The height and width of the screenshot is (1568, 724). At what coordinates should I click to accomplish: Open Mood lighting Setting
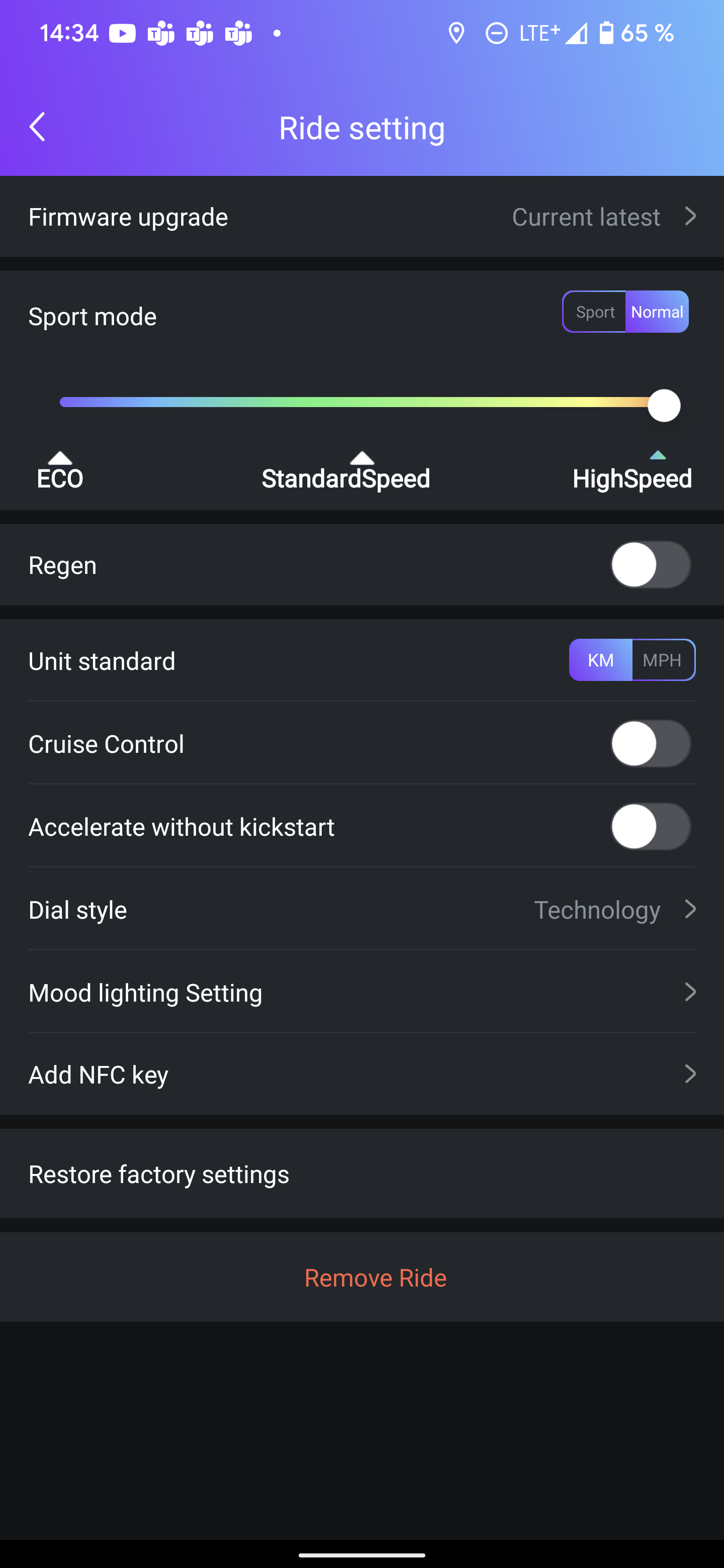click(361, 992)
